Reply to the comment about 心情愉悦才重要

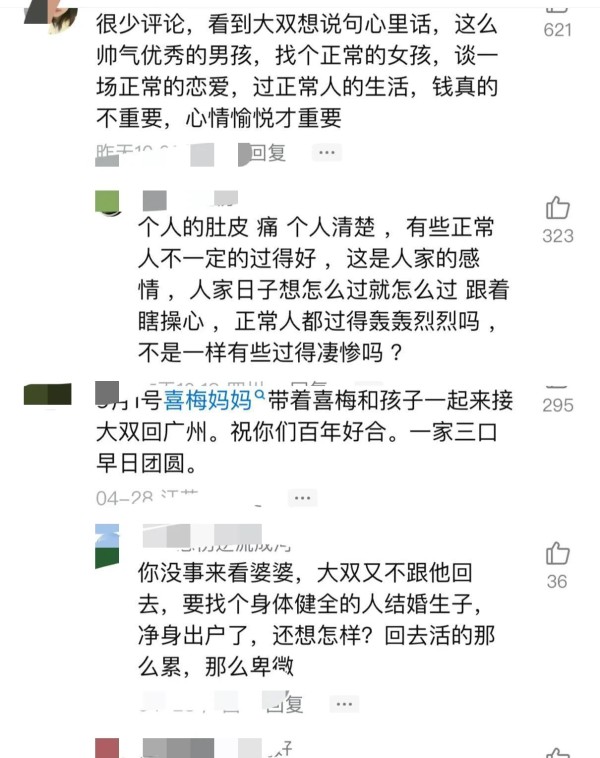[267, 153]
